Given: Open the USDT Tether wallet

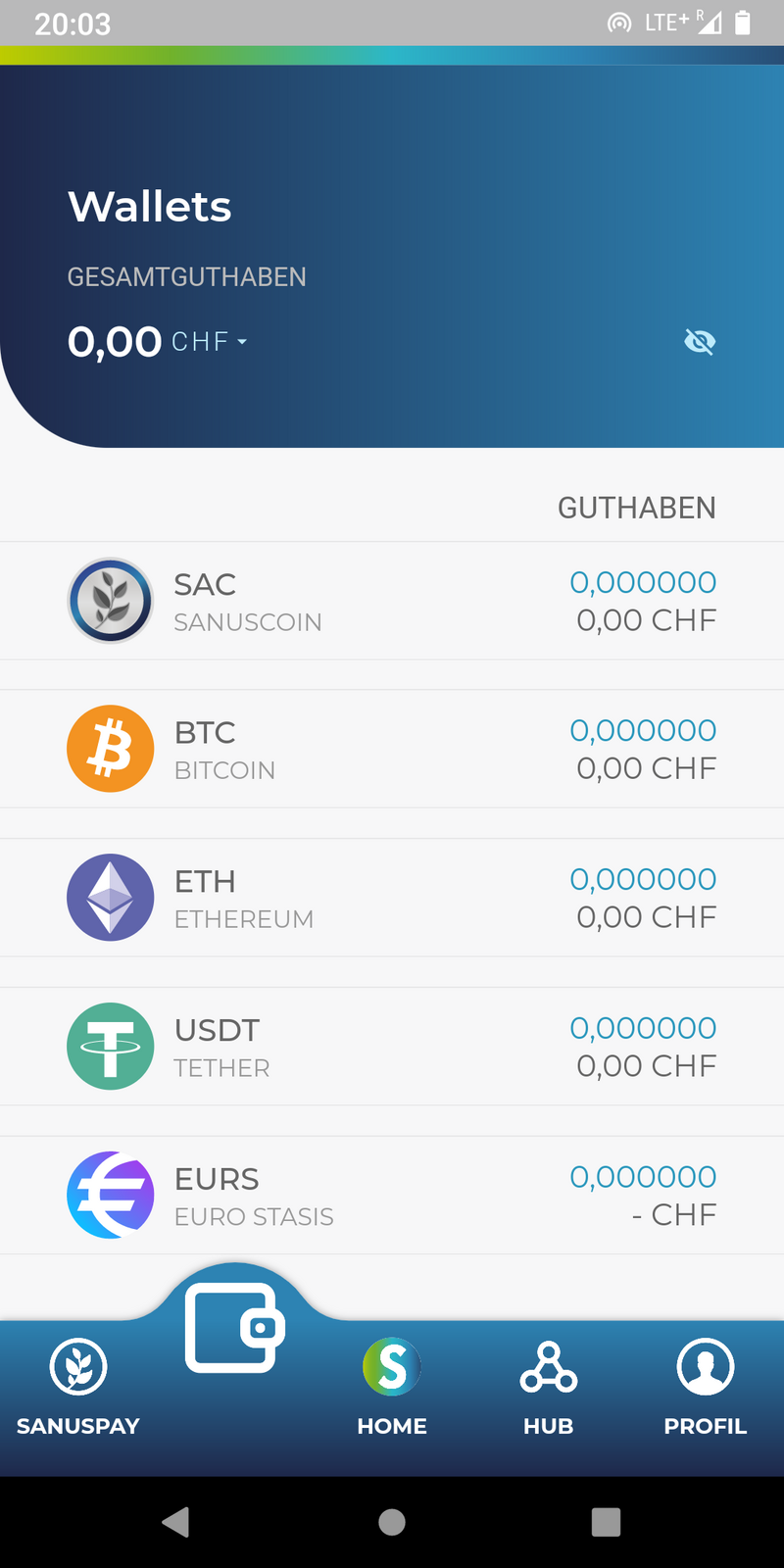Looking at the screenshot, I should (x=392, y=1047).
